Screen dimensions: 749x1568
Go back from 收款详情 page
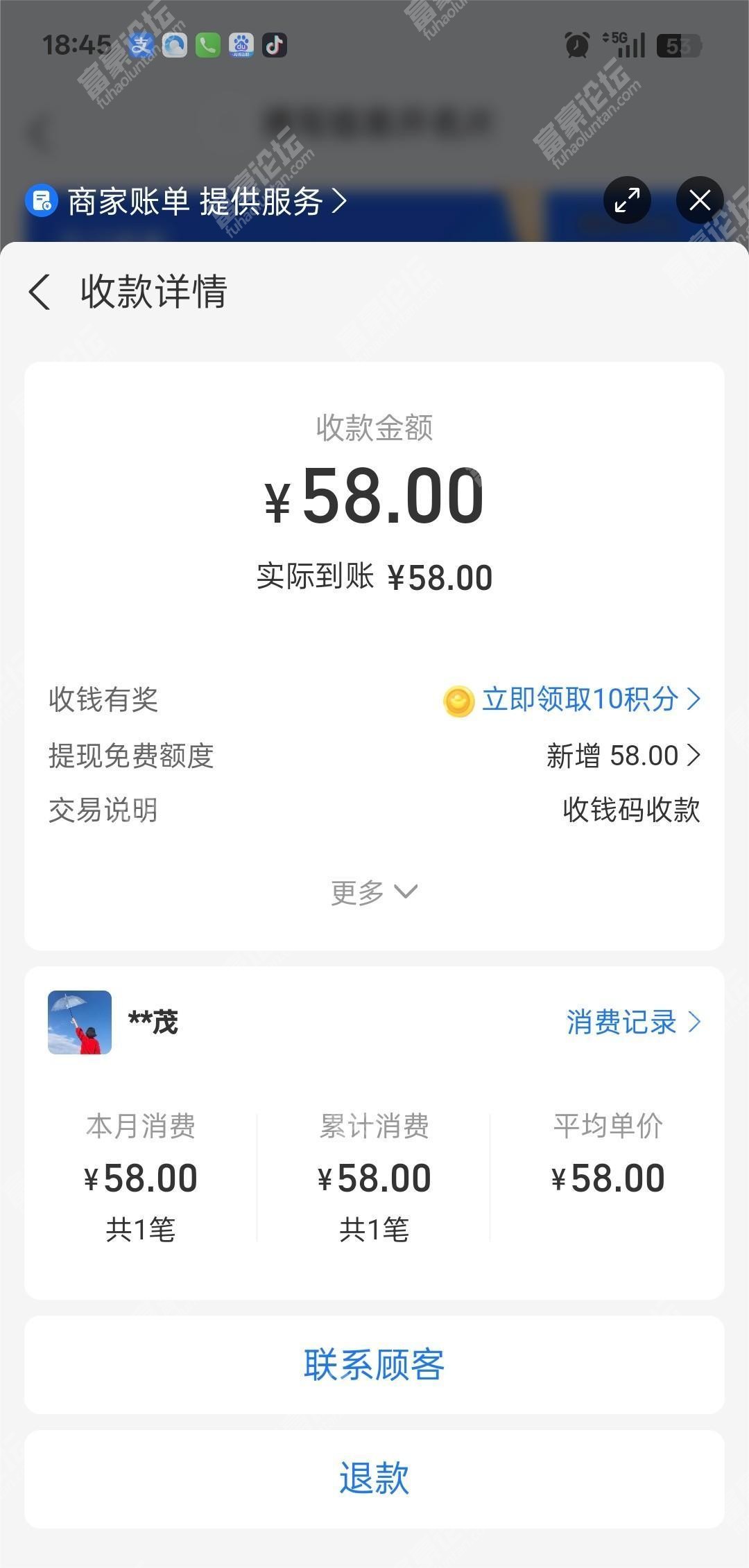point(40,291)
